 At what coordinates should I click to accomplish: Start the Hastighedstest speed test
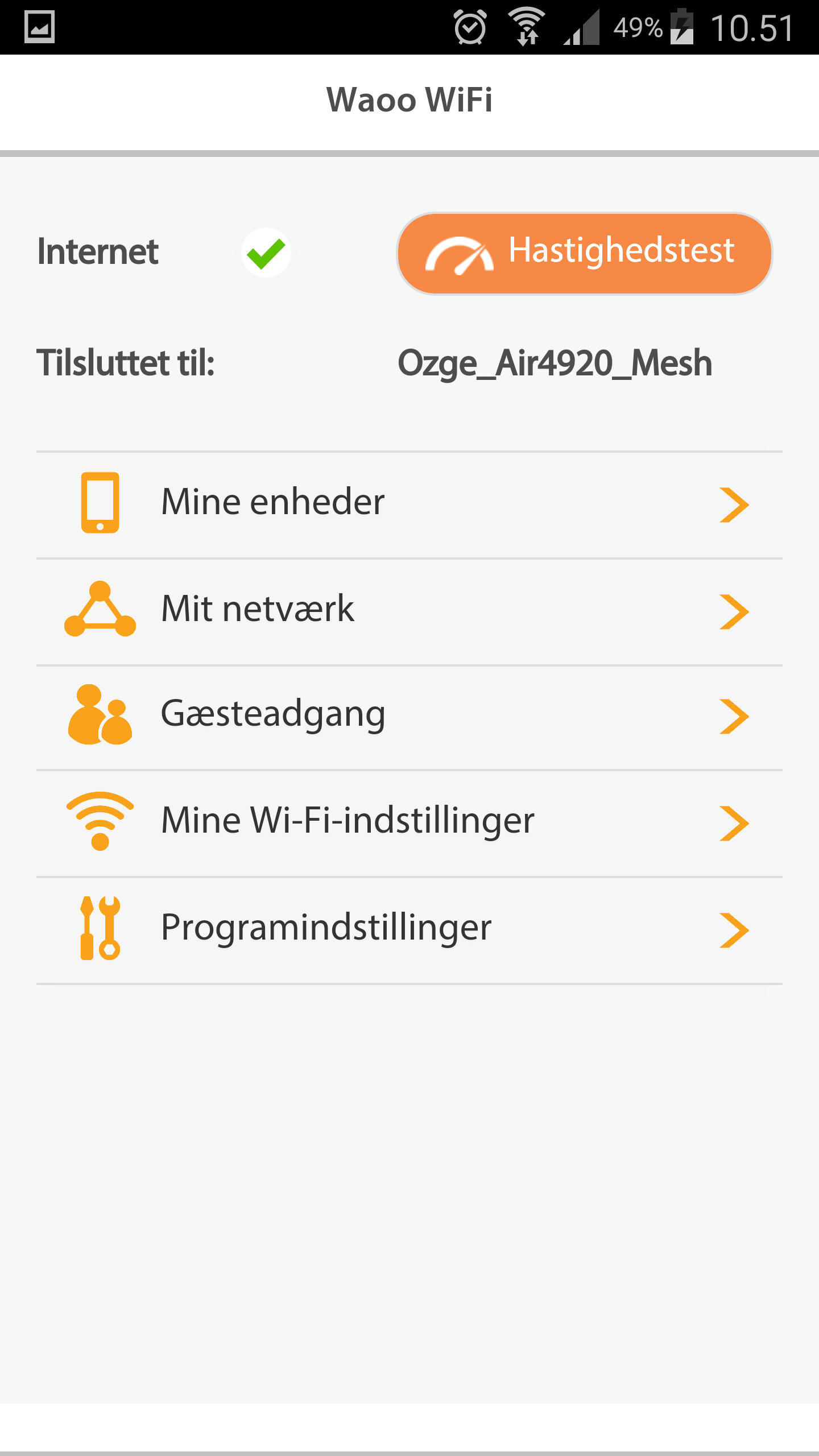584,253
